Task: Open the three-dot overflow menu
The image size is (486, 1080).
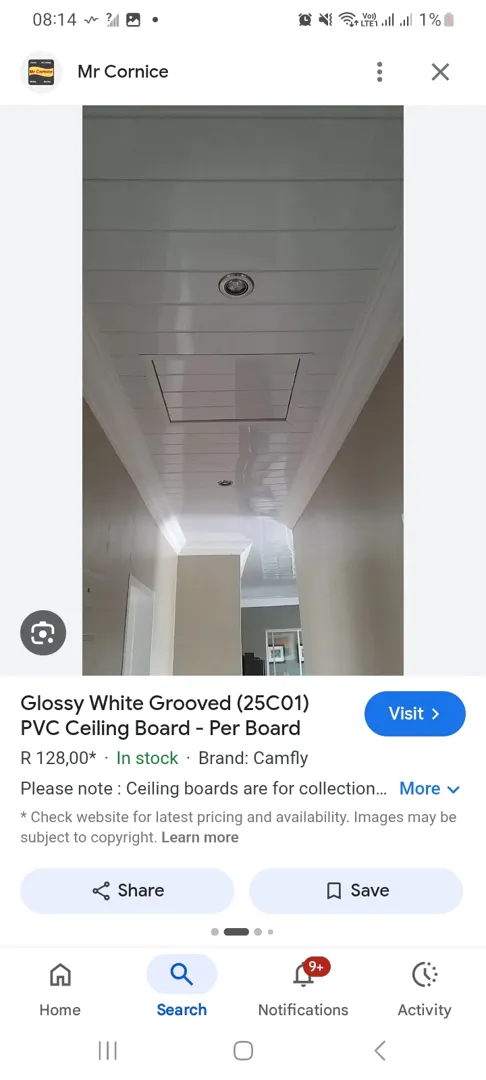Action: click(x=379, y=72)
